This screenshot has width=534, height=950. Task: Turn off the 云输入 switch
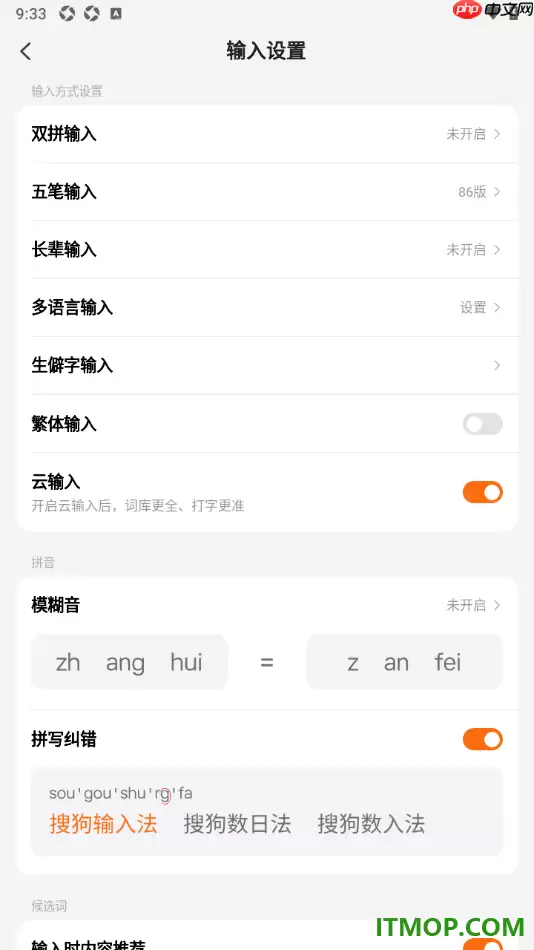click(482, 493)
